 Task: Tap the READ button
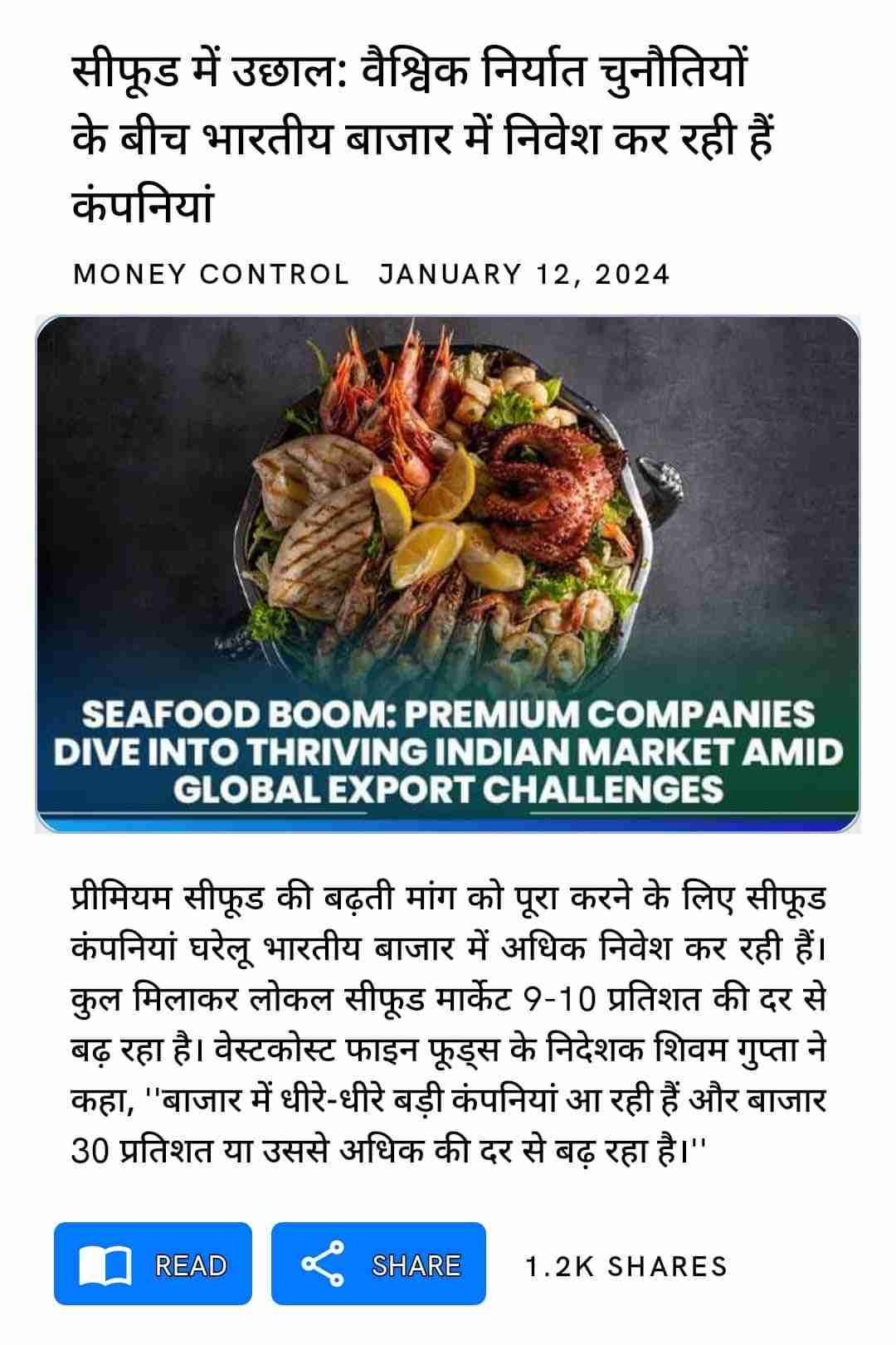(x=153, y=1265)
